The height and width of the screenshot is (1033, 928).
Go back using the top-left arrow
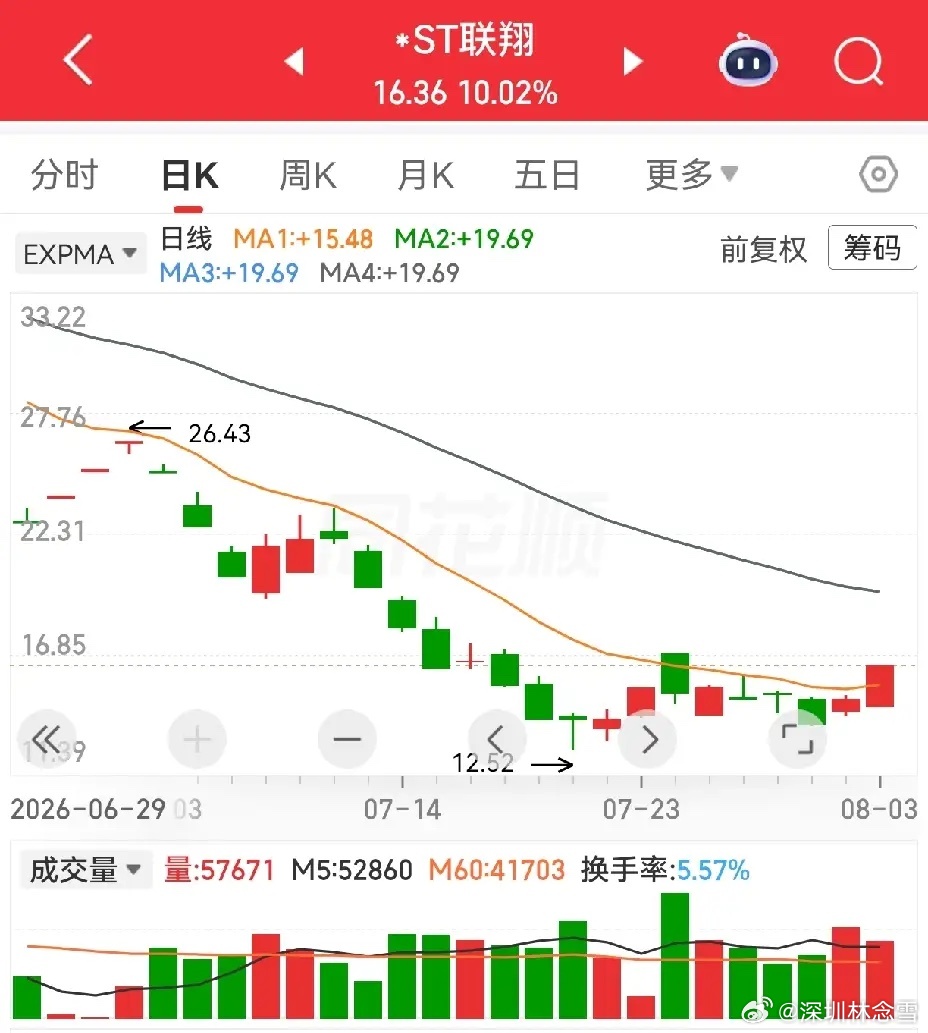tap(78, 60)
